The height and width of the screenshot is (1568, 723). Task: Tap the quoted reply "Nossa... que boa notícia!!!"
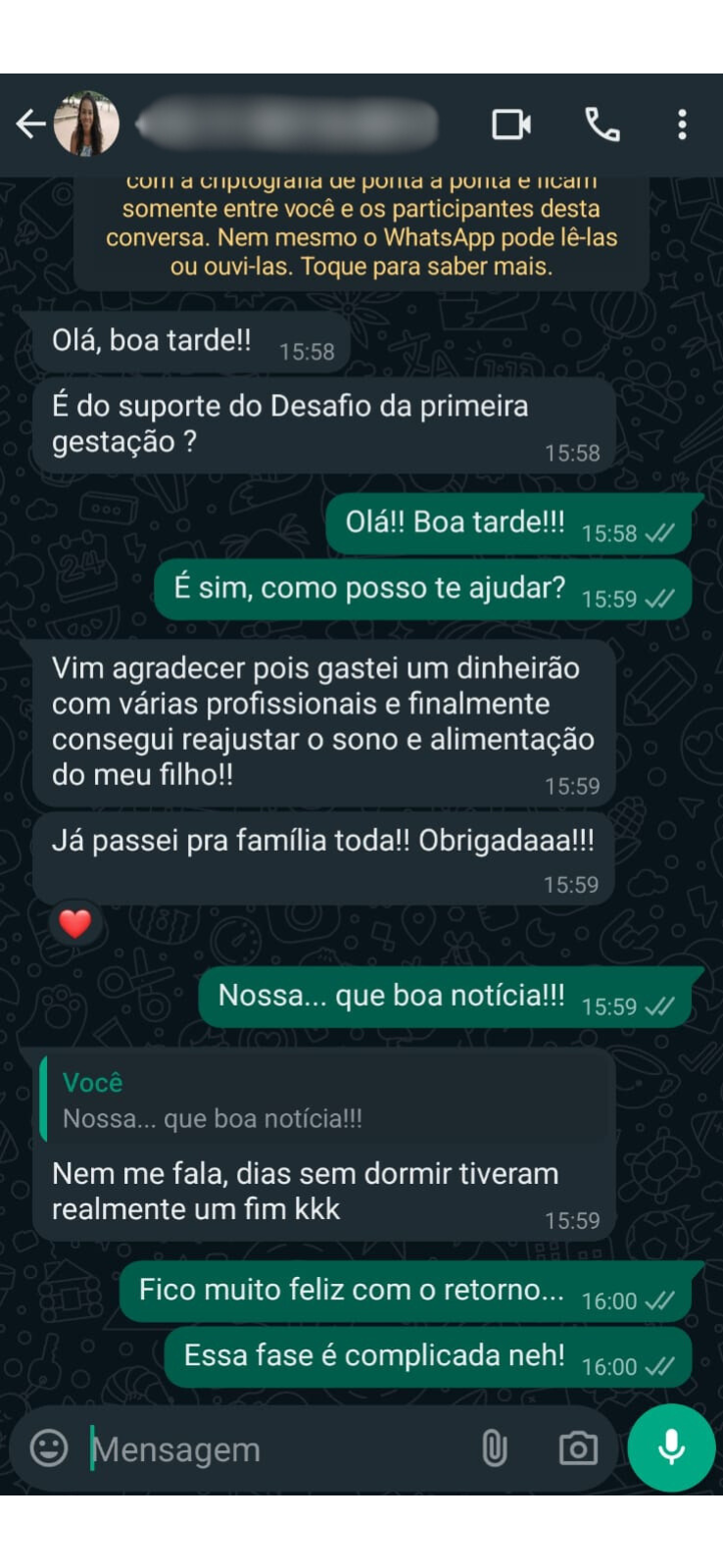[323, 1101]
